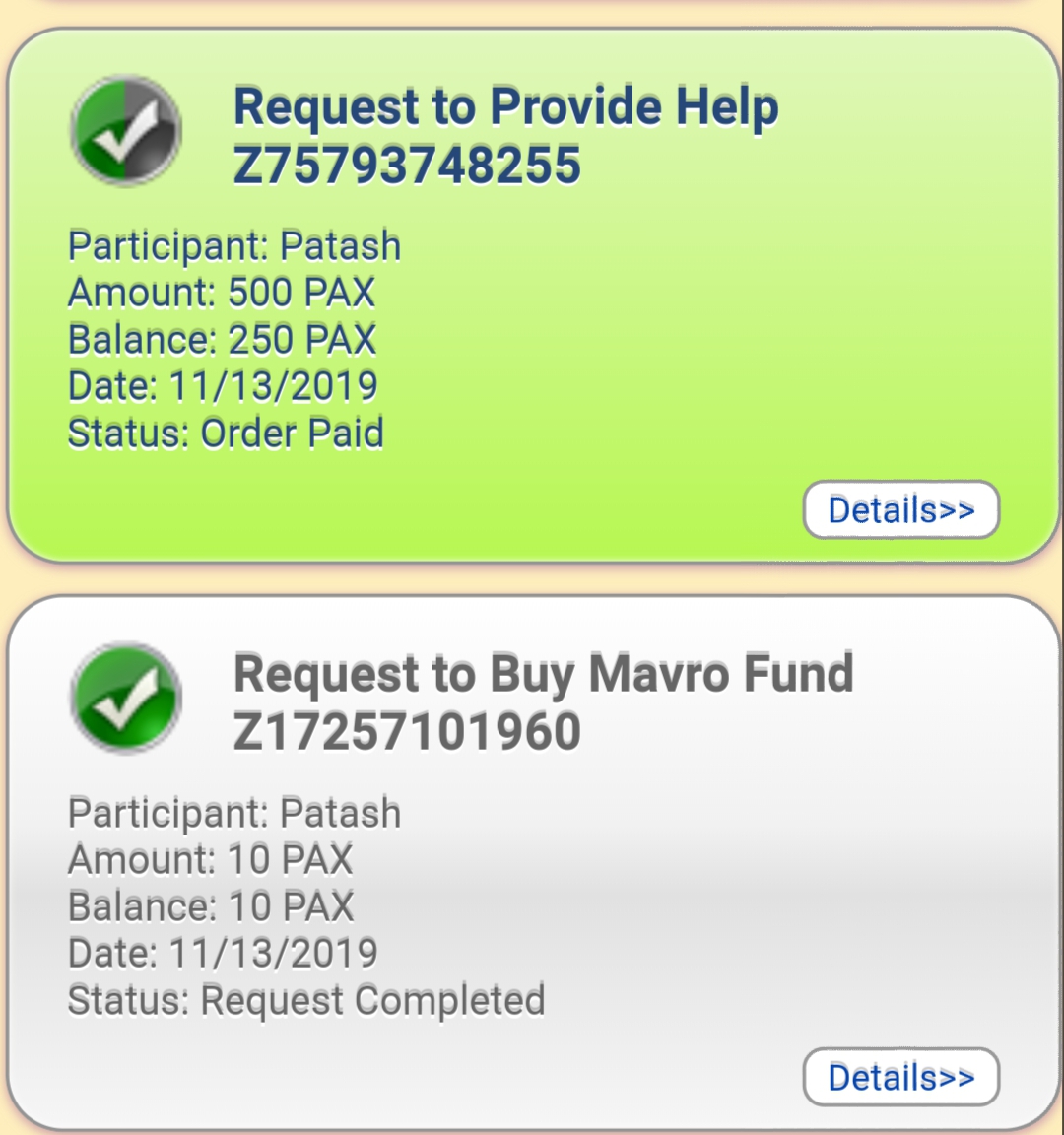Open Details for Request to Provide Help
This screenshot has width=1064, height=1135.
(x=900, y=510)
